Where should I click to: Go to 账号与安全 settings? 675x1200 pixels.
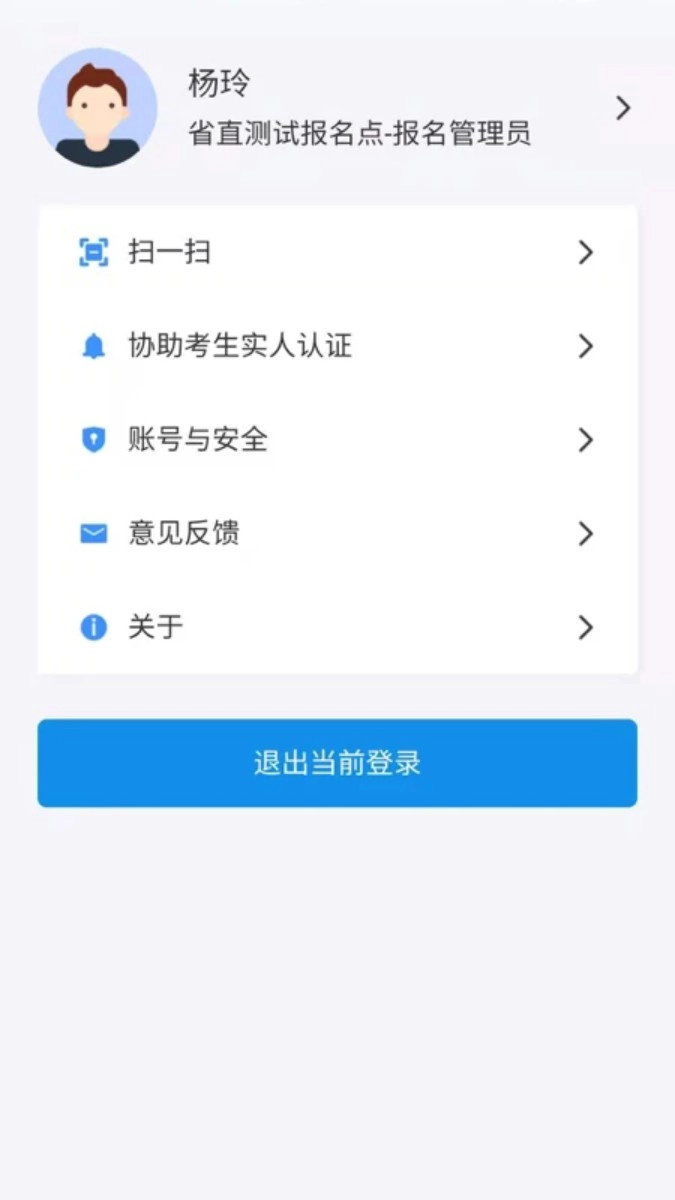[337, 440]
